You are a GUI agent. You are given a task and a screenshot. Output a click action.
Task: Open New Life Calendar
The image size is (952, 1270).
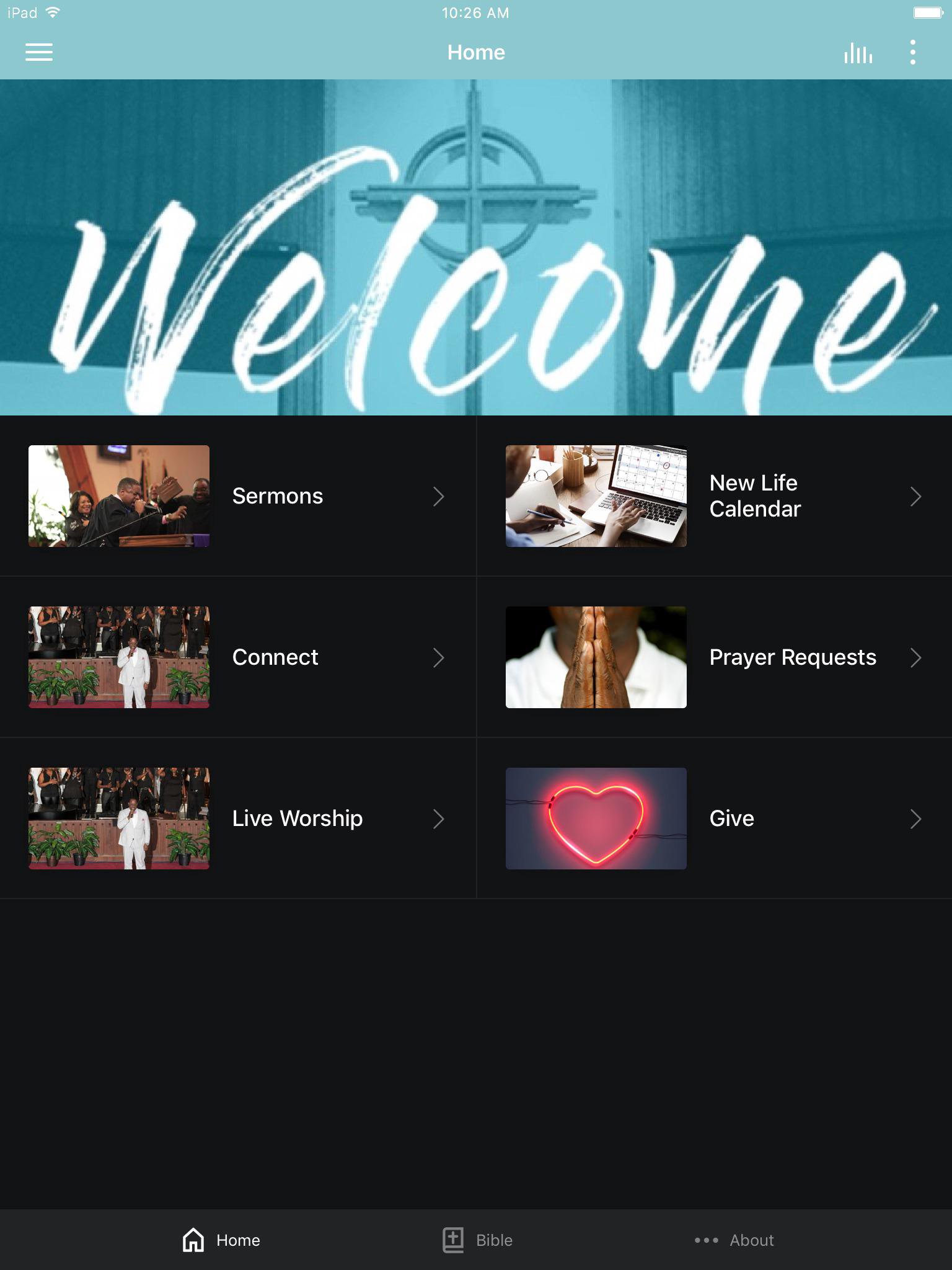(x=714, y=496)
